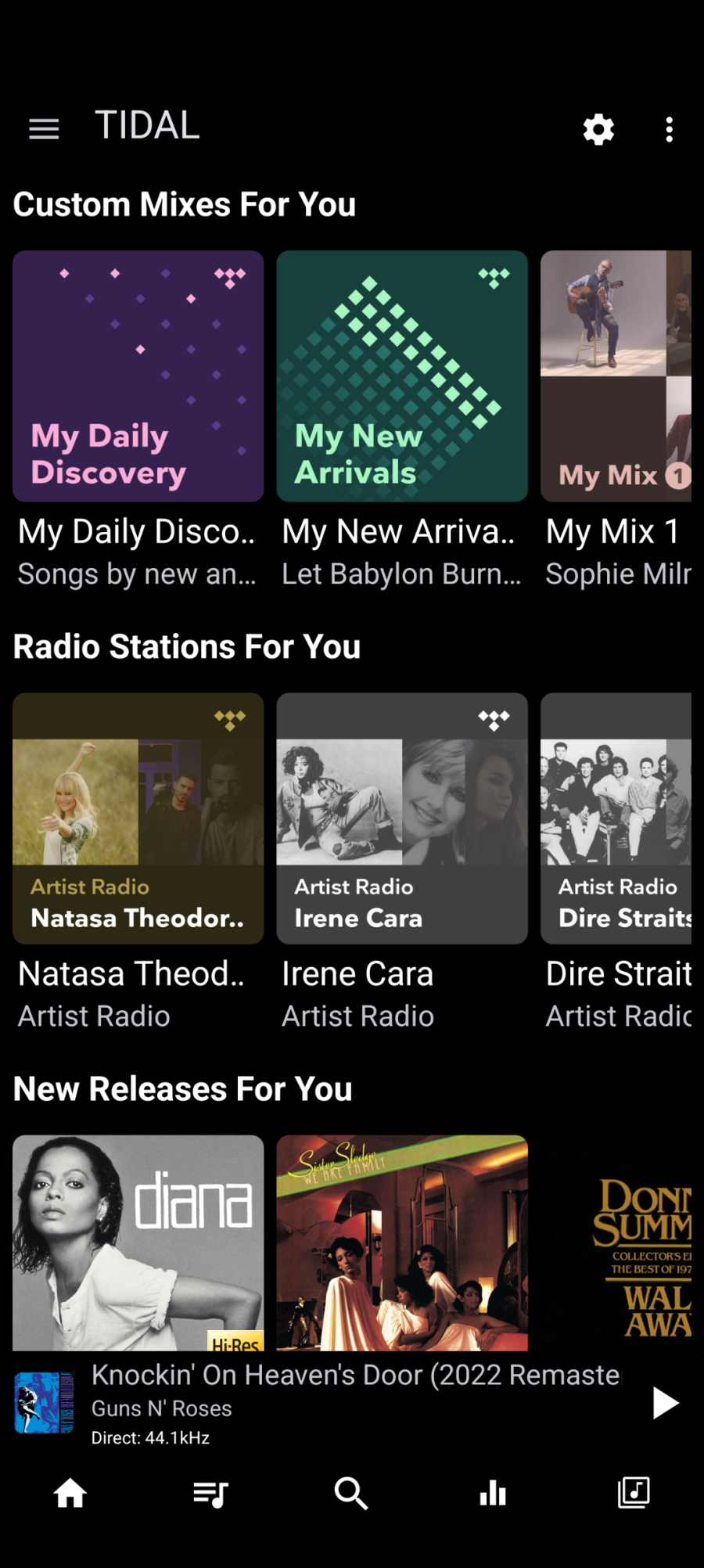704x1568 pixels.
Task: Open TIDAL settings gear
Action: pos(598,129)
